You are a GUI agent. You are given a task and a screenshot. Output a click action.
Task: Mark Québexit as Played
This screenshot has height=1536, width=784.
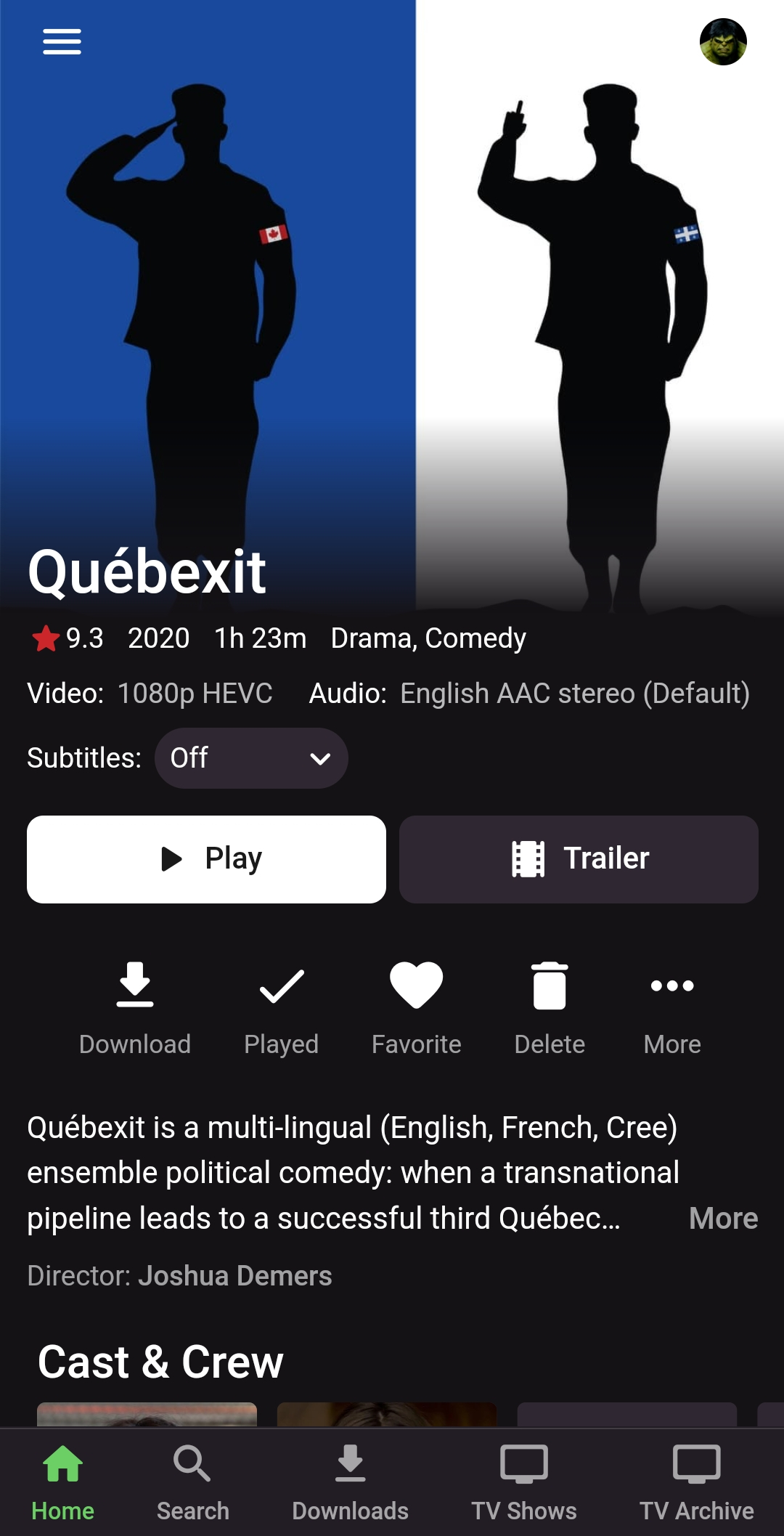click(x=282, y=1006)
